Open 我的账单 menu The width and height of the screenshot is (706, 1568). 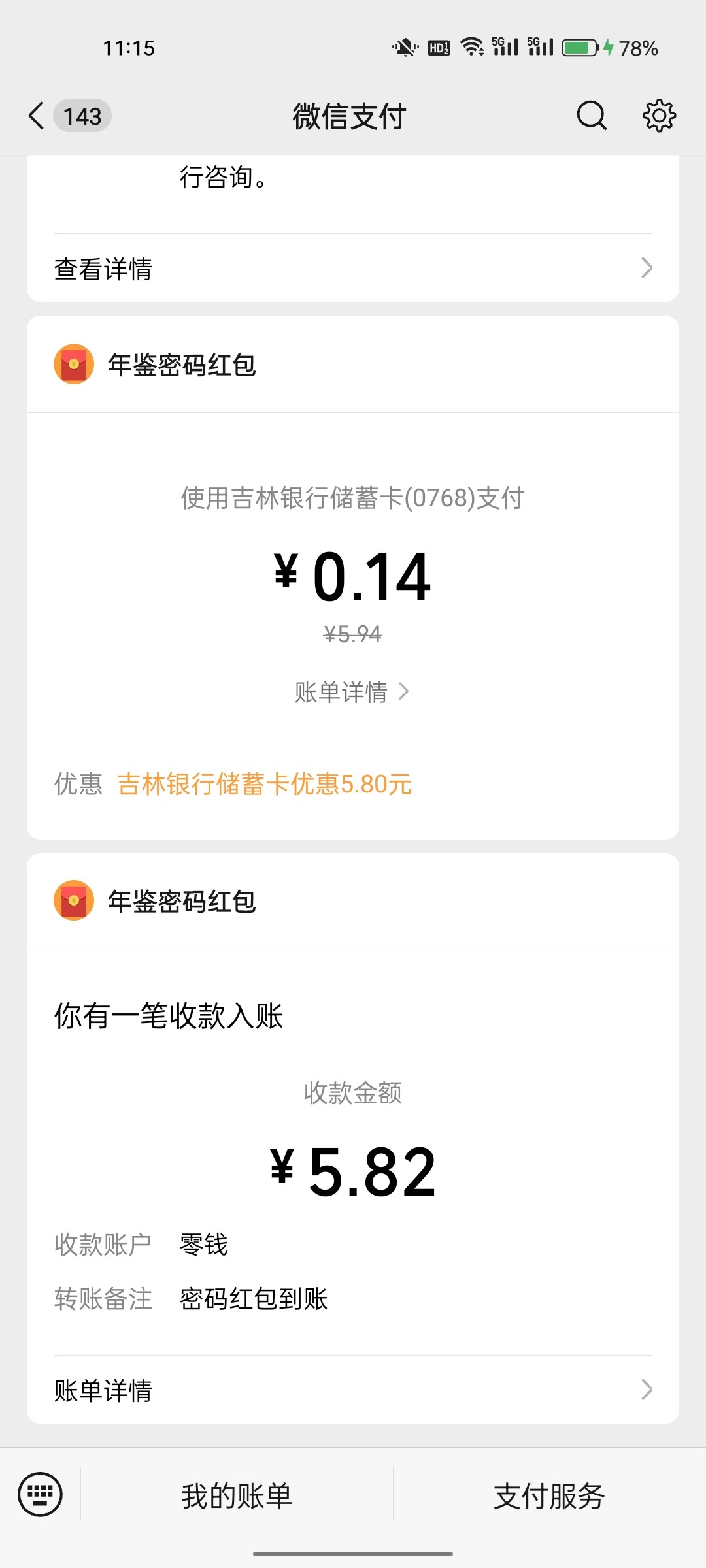tap(237, 1495)
